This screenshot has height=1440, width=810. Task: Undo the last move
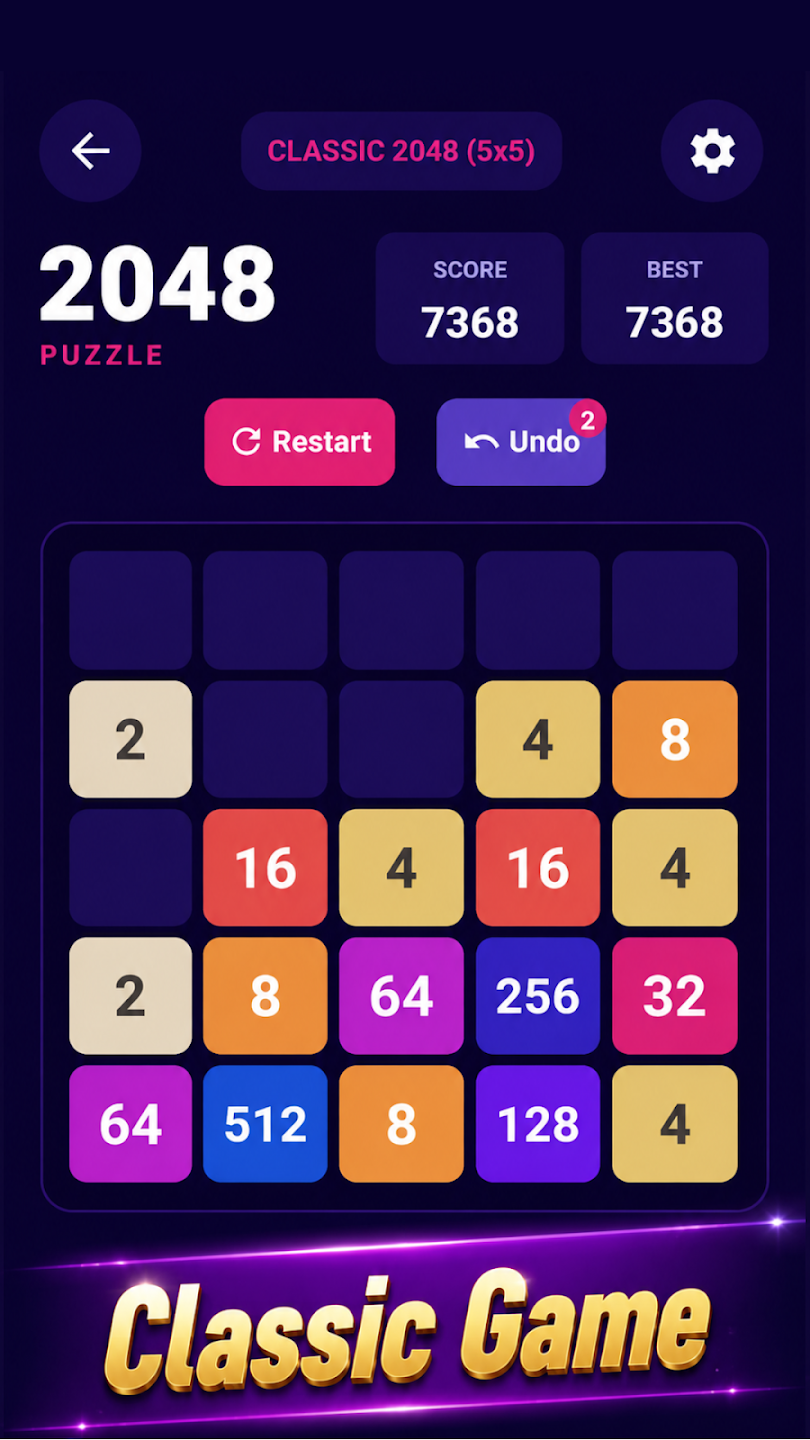[521, 442]
